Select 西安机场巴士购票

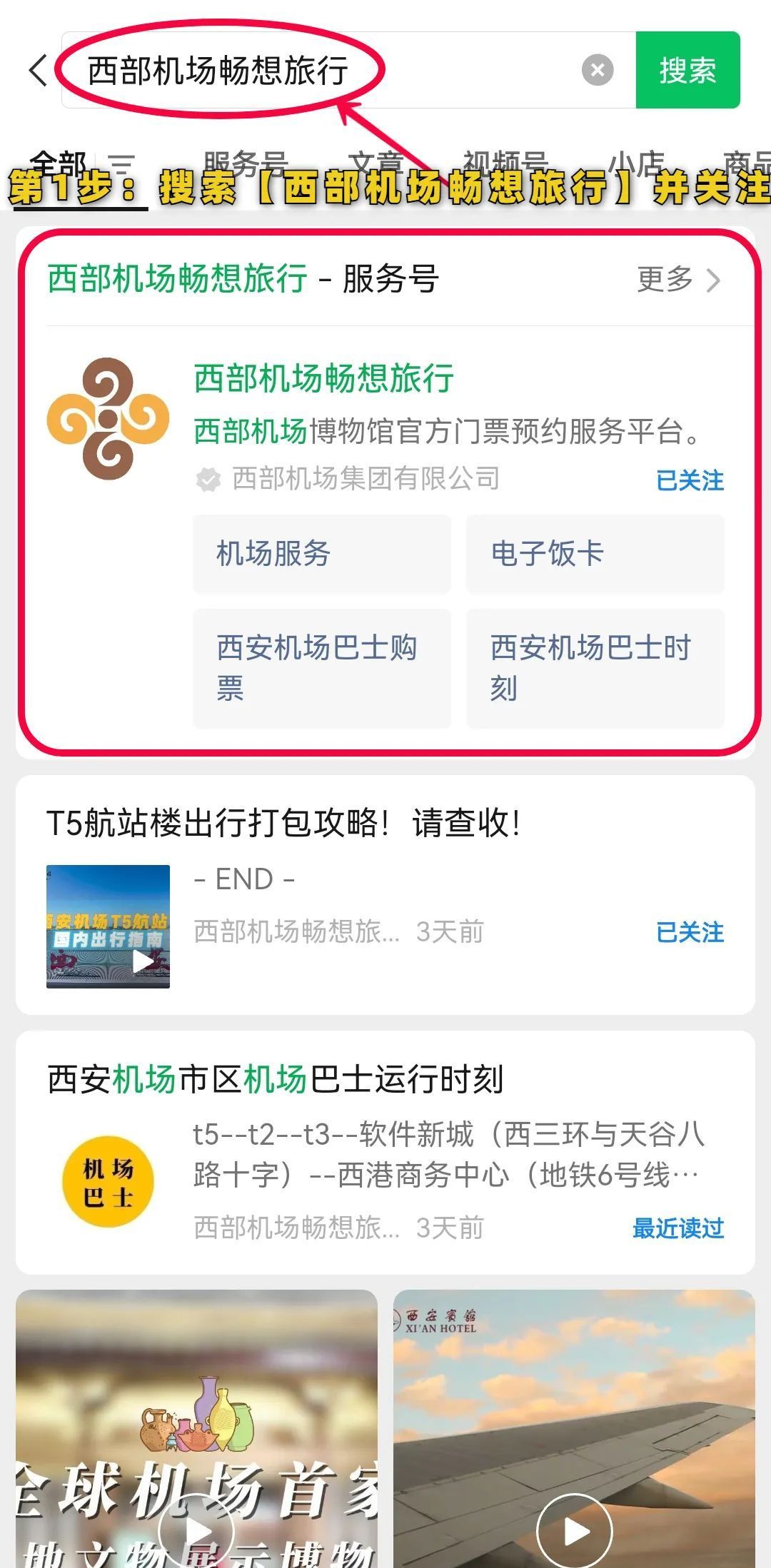[x=321, y=667]
